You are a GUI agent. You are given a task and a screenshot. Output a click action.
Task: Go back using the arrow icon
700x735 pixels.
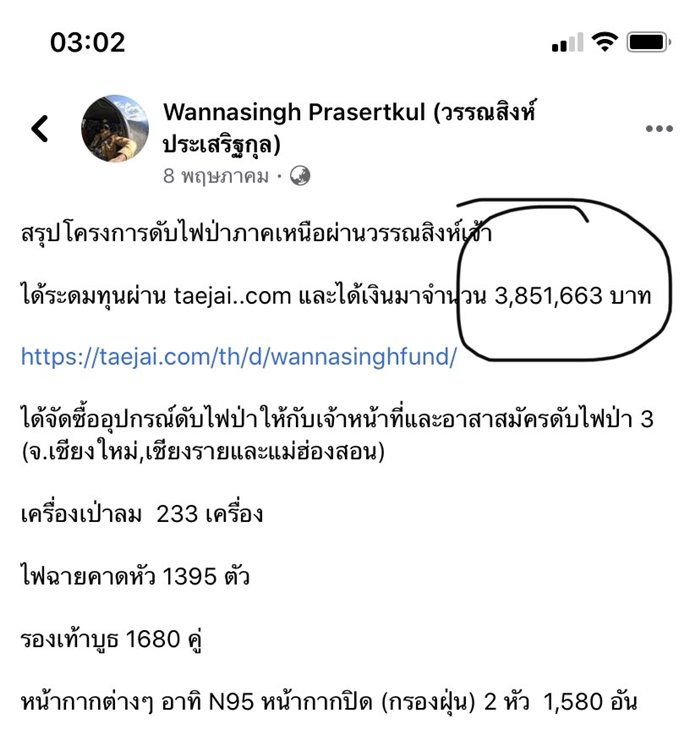click(40, 129)
